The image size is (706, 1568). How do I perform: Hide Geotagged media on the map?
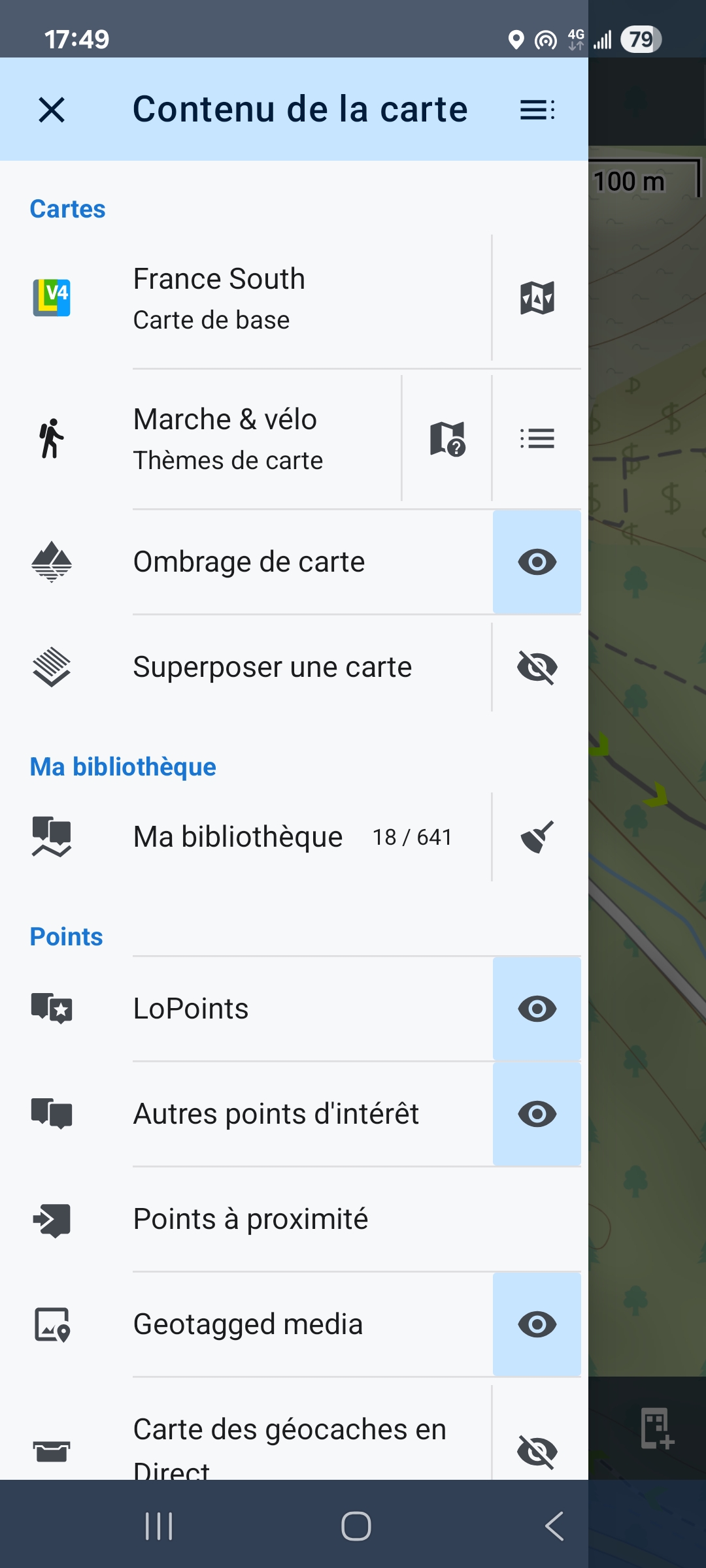coord(537,1324)
